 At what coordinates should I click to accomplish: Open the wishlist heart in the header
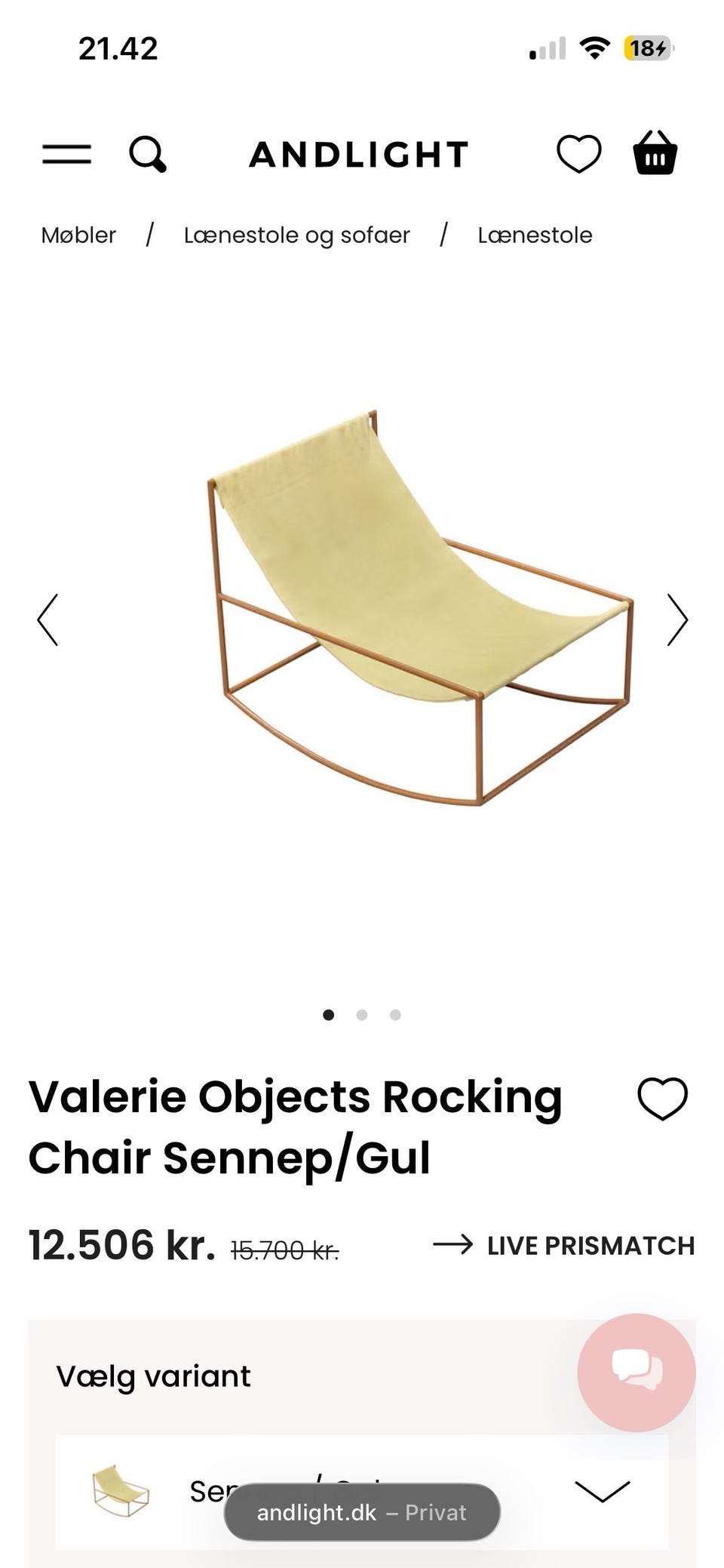578,154
